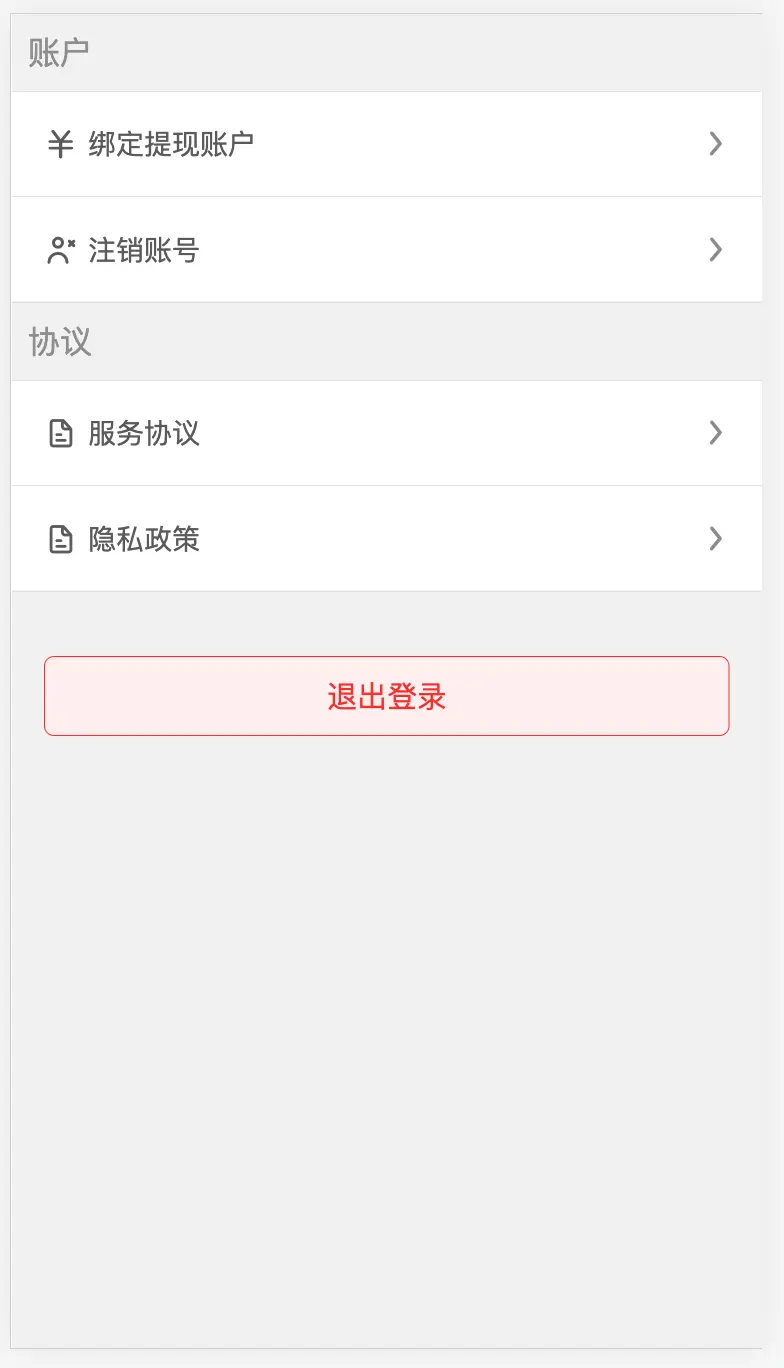
Task: Open 隐私政策 page
Action: 386,539
